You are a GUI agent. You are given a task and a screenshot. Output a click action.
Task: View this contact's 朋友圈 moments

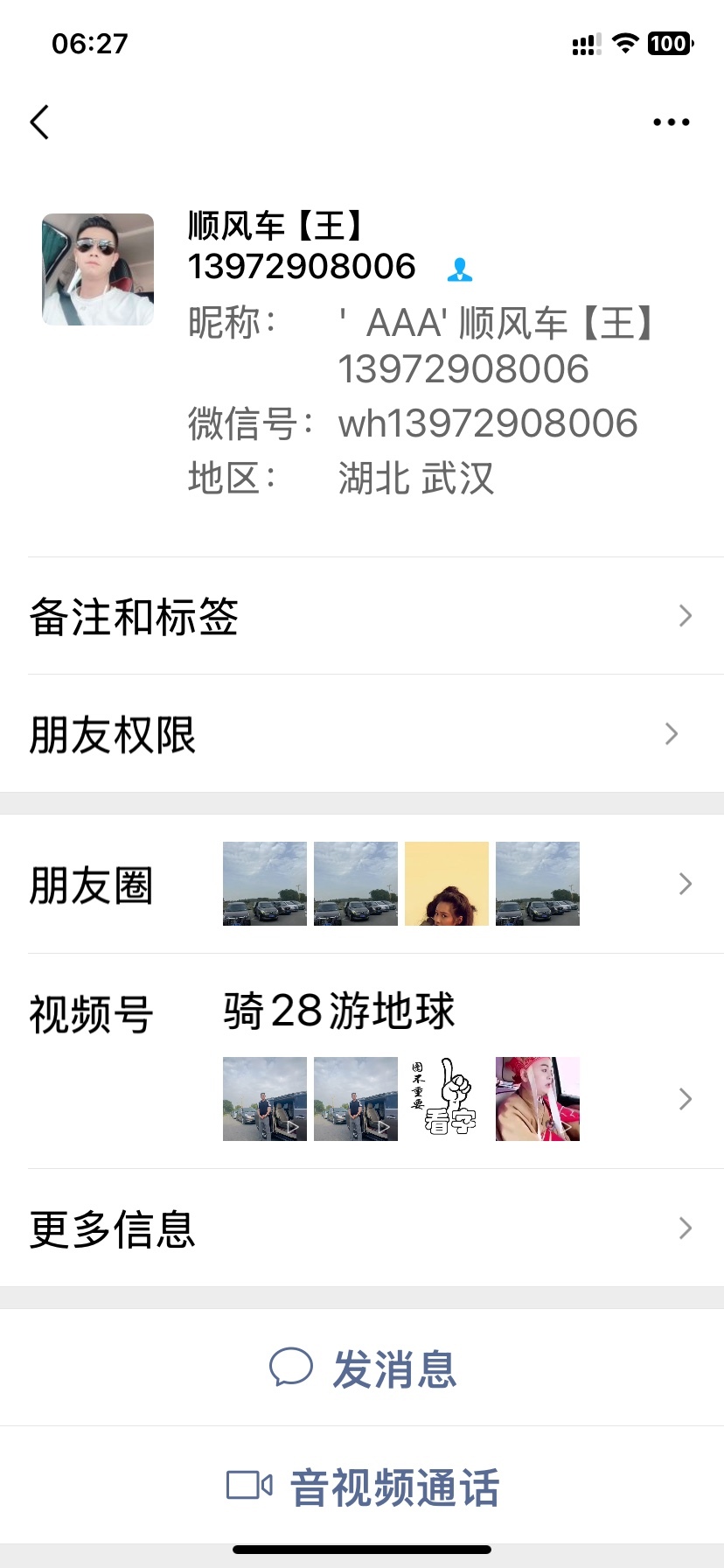tap(362, 884)
